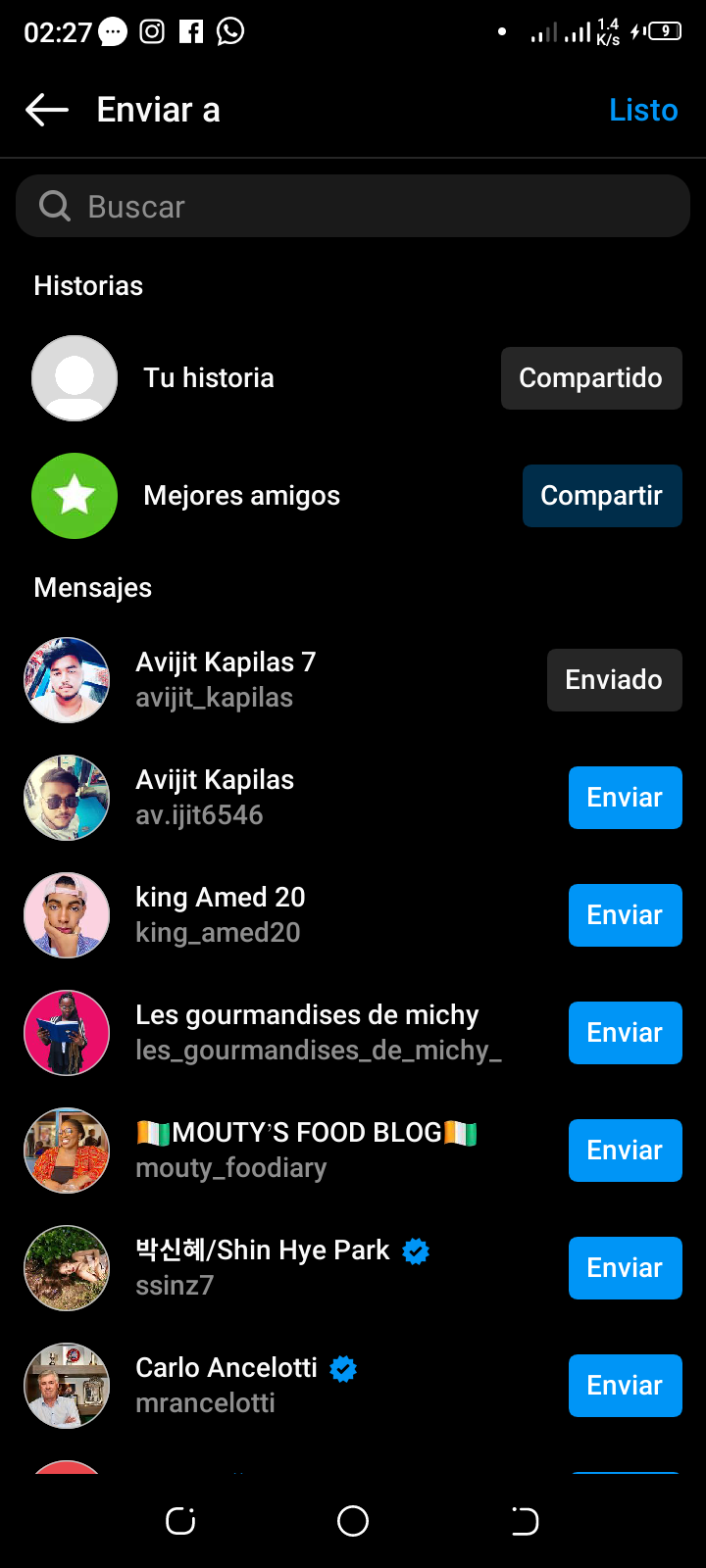Send to Shin Hye Park
This screenshot has width=706, height=1568.
tap(625, 1268)
